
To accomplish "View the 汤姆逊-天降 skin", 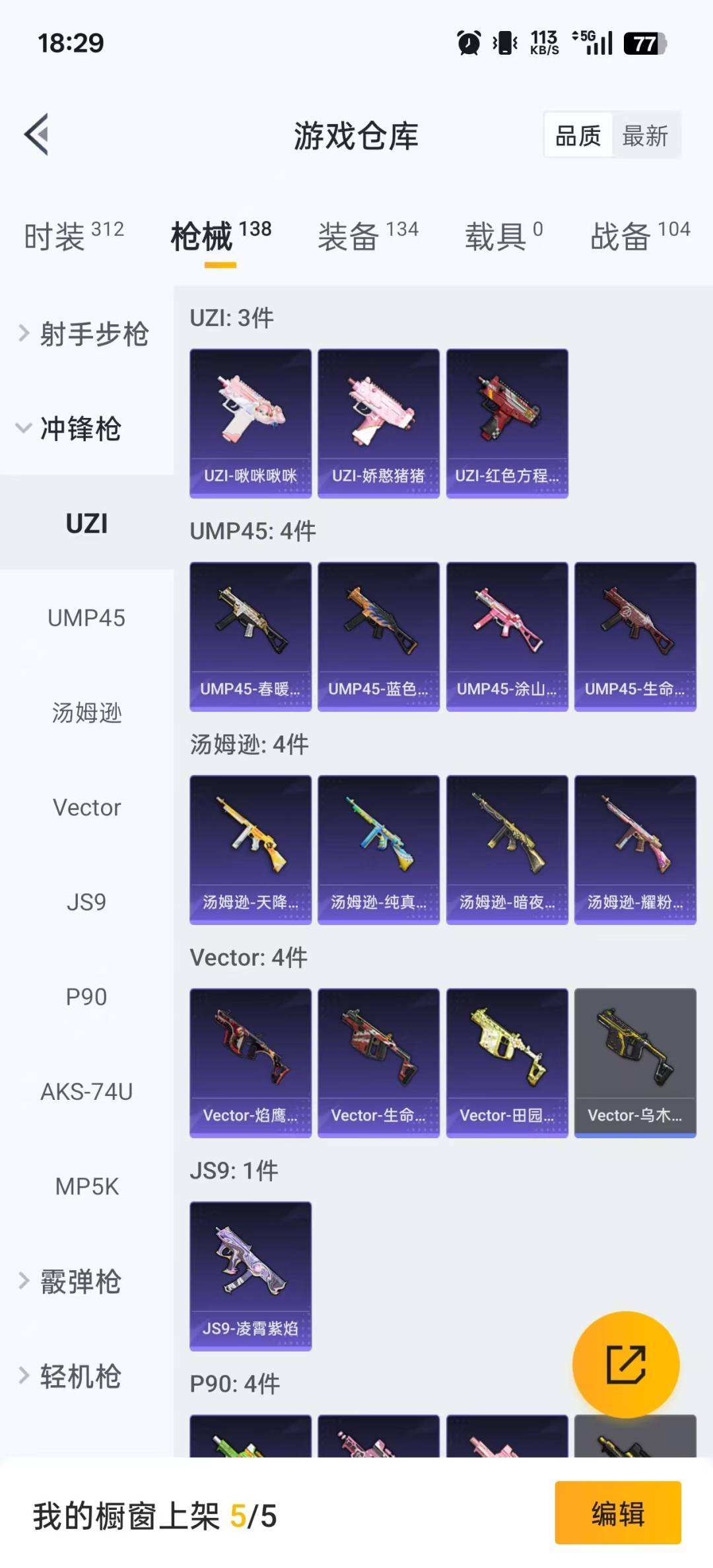I will coord(250,850).
